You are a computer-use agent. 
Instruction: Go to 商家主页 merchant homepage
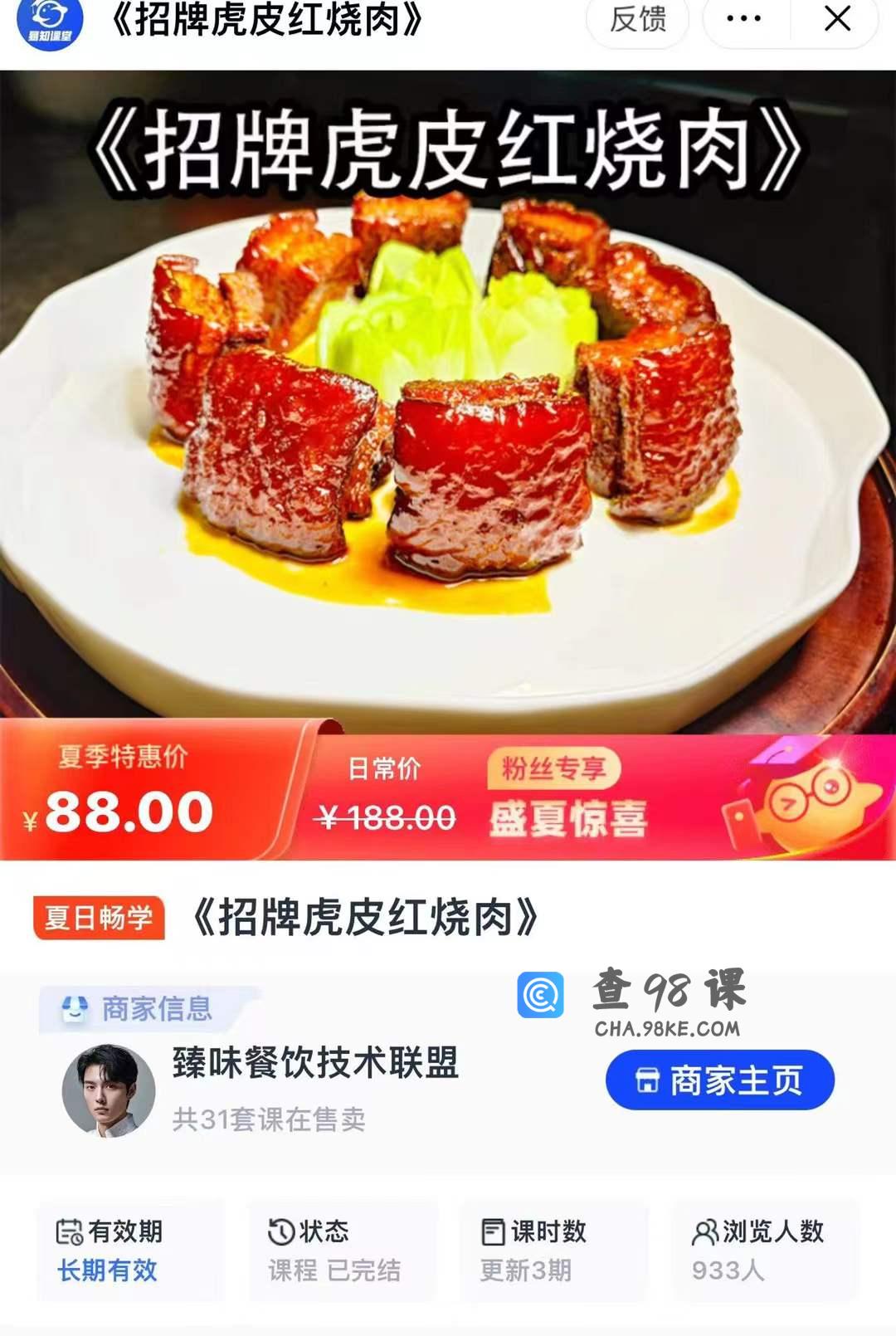[x=719, y=1080]
